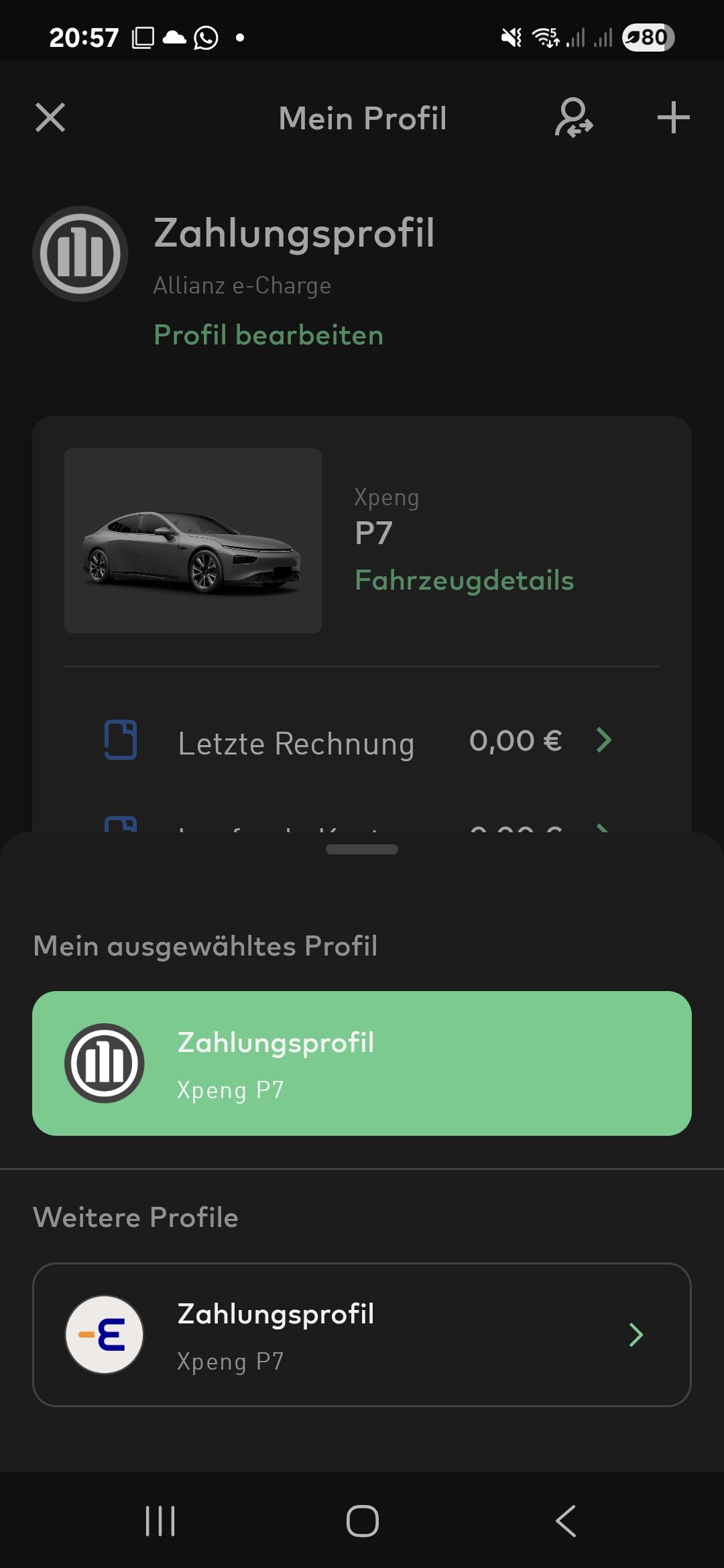Add a new profile with plus icon
Viewport: 724px width, 1568px height.
673,118
